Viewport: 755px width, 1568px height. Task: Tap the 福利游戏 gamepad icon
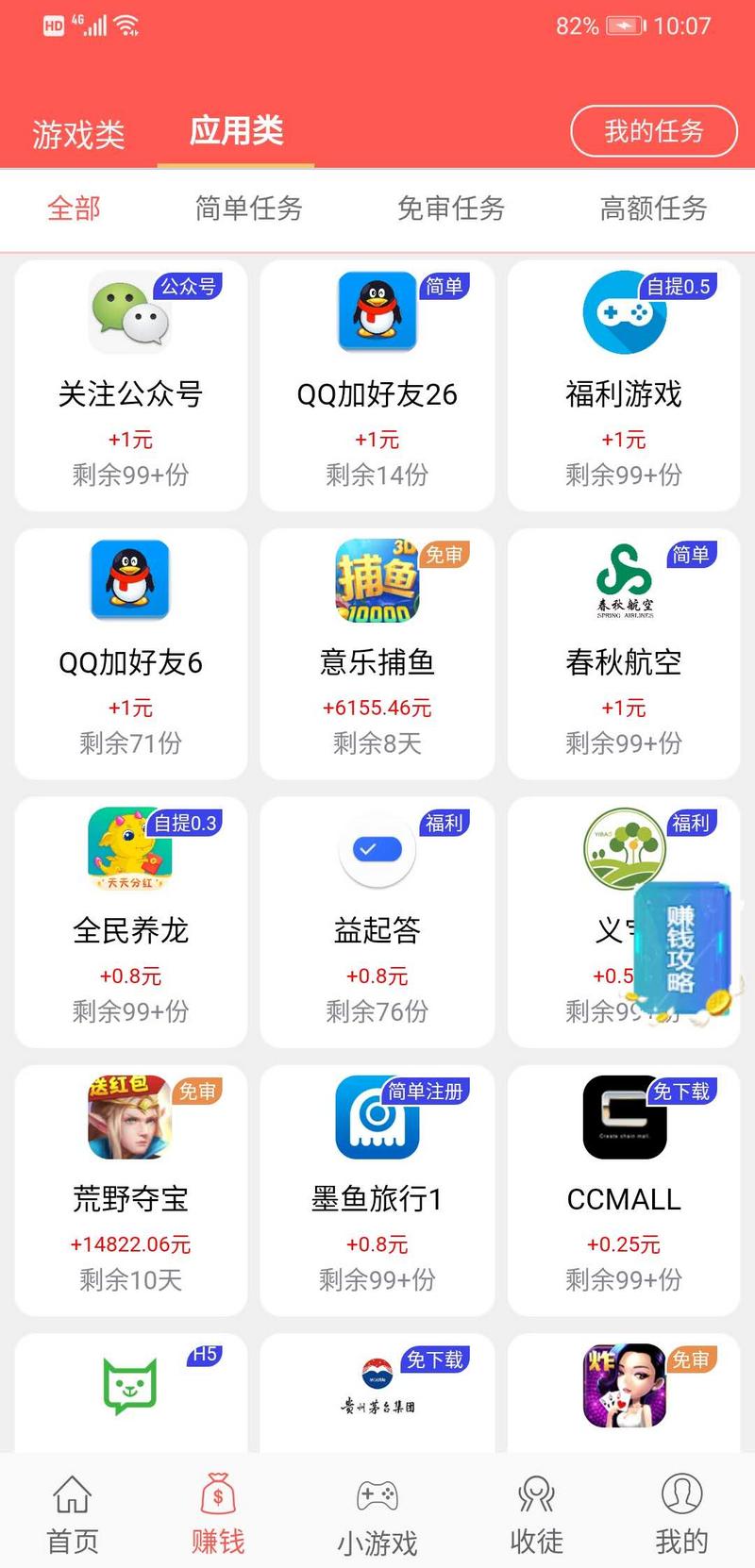[622, 312]
